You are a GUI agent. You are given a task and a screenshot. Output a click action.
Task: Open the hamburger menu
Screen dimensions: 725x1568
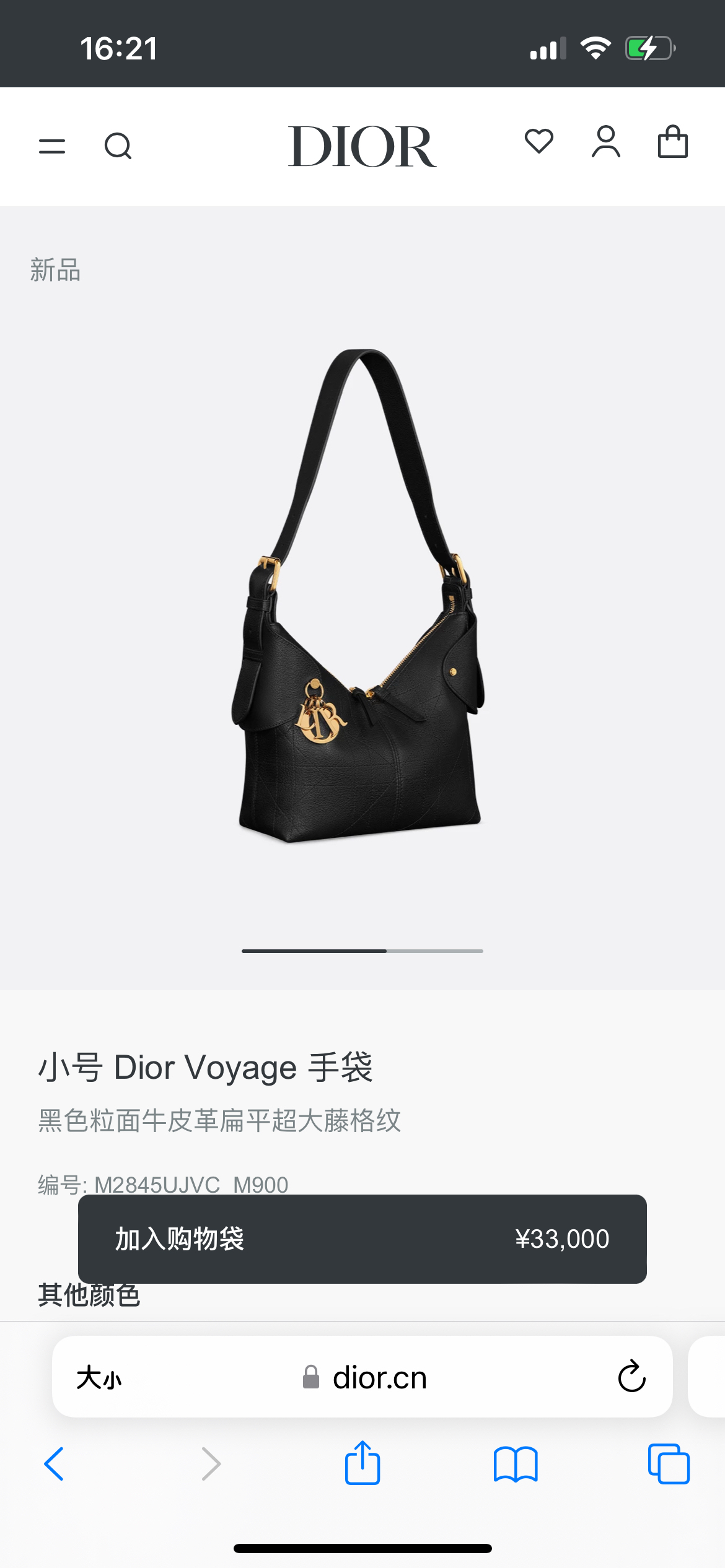pos(52,147)
